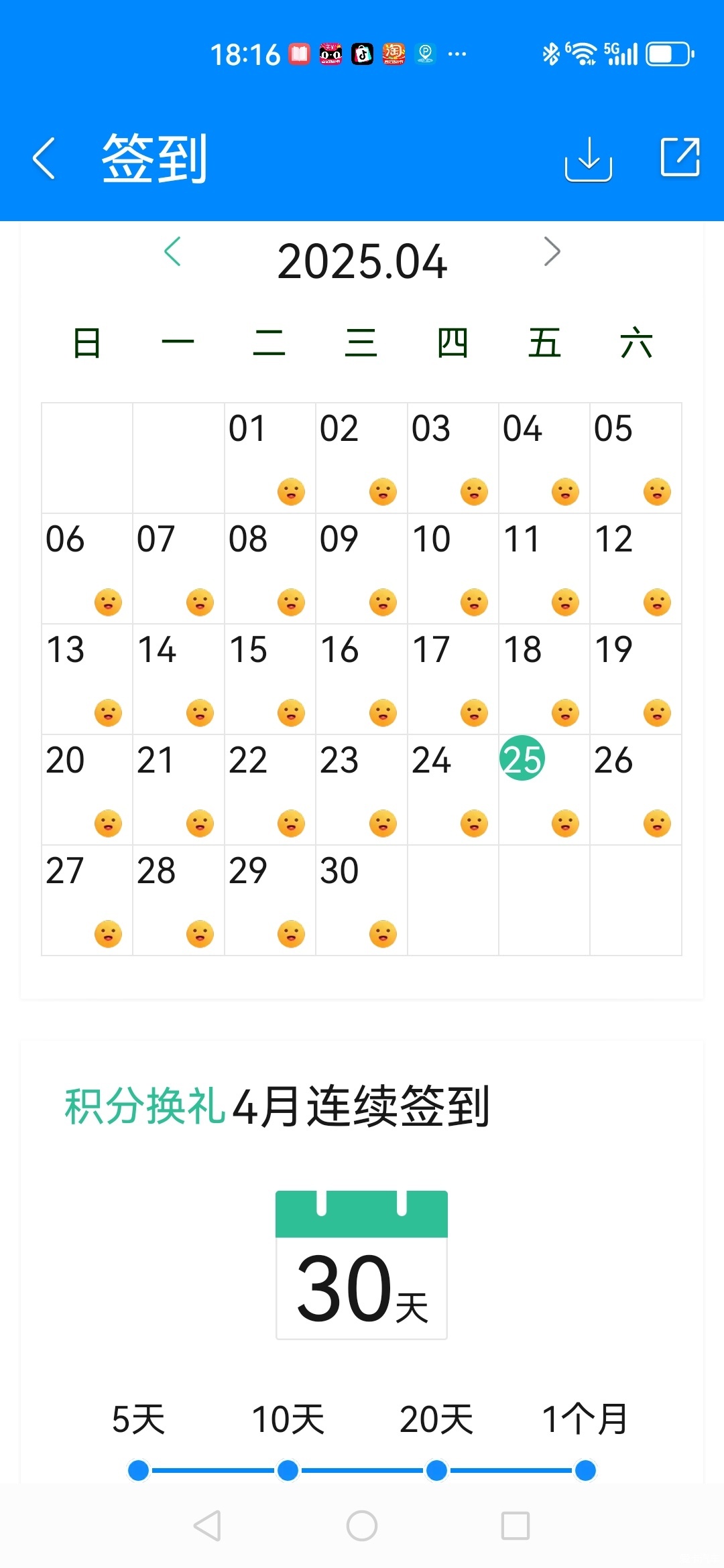Image resolution: width=724 pixels, height=1568 pixels.
Task: Select day 30 in the calendar
Action: [x=361, y=900]
